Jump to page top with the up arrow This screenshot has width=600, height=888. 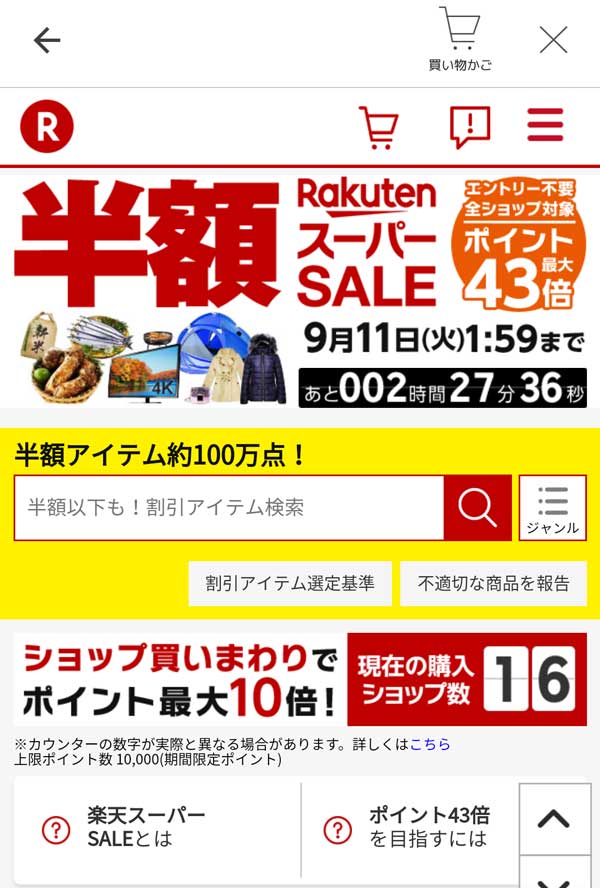tap(553, 818)
